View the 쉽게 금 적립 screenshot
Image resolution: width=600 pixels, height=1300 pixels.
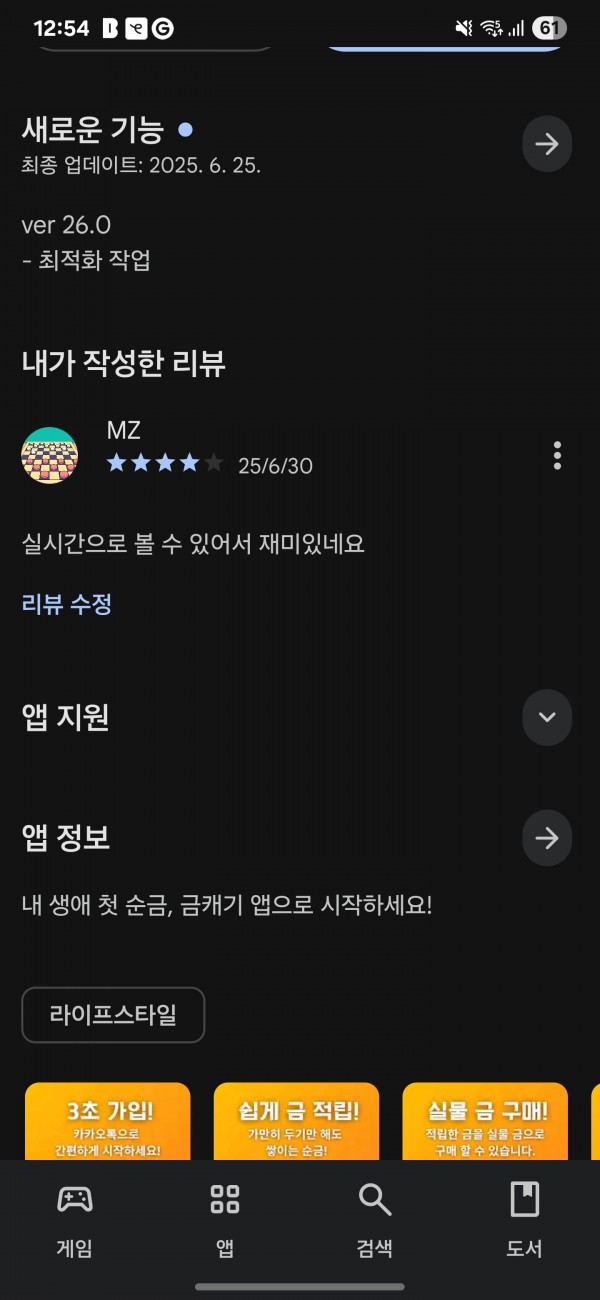pos(297,1122)
